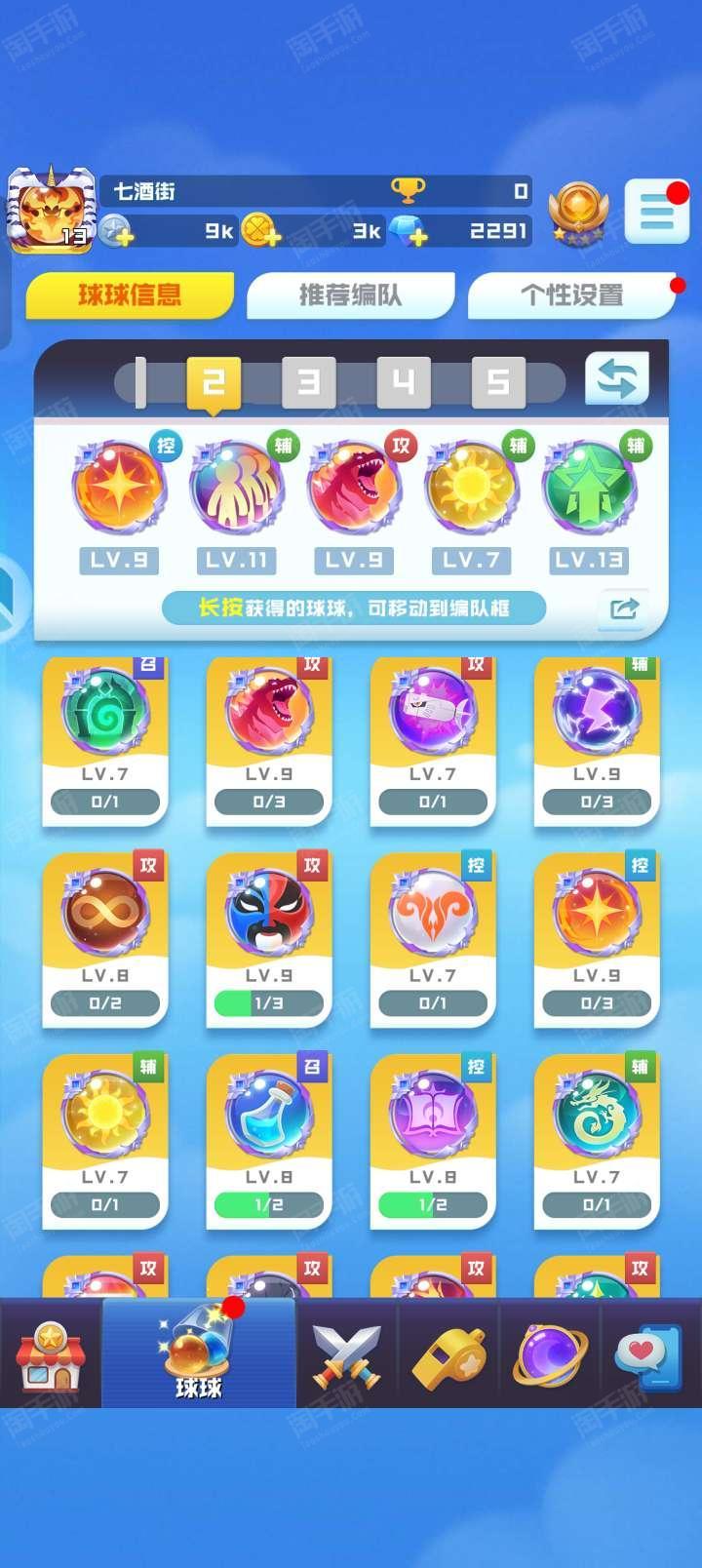The image size is (702, 1568).
Task: Tap the swap arrows button beside team slots
Action: coord(617,378)
